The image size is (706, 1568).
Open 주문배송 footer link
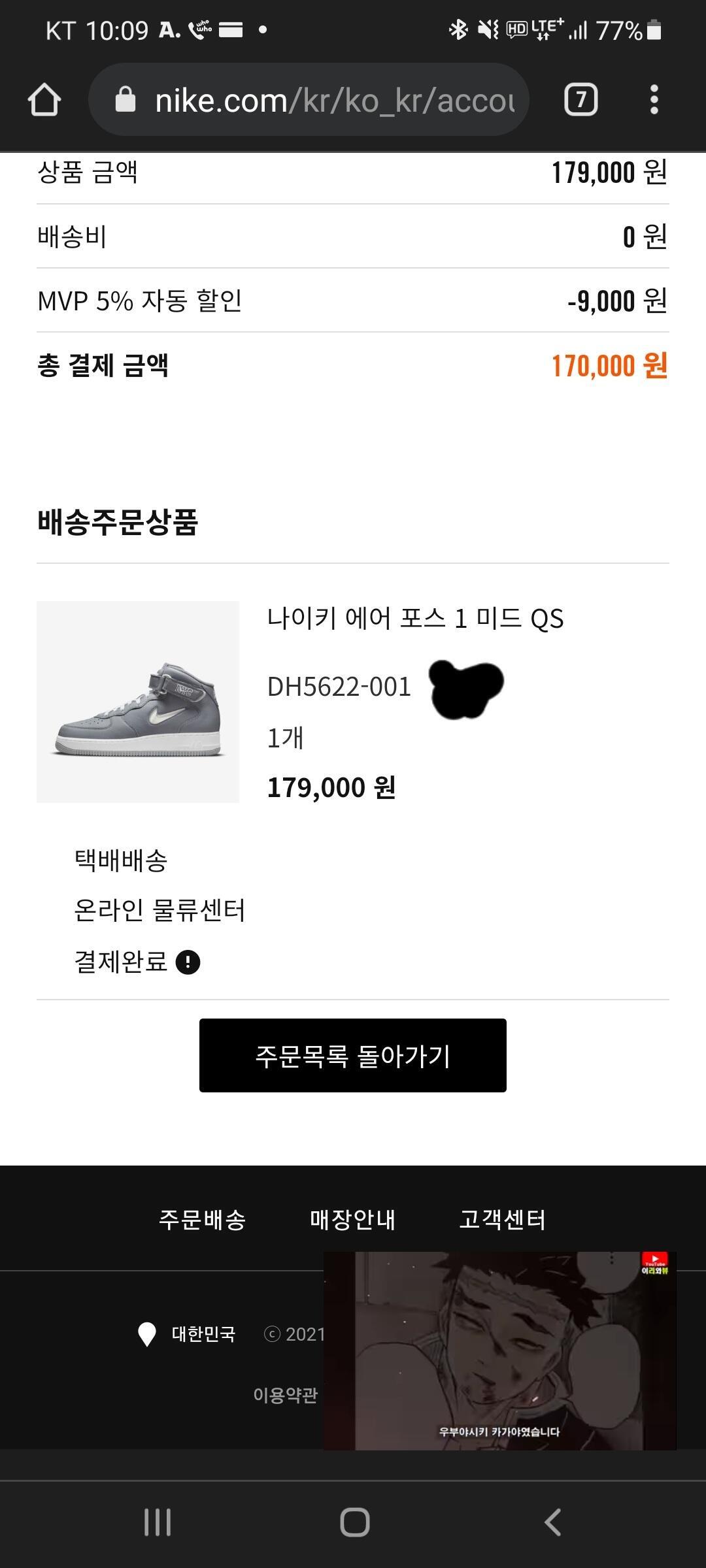coord(203,1219)
